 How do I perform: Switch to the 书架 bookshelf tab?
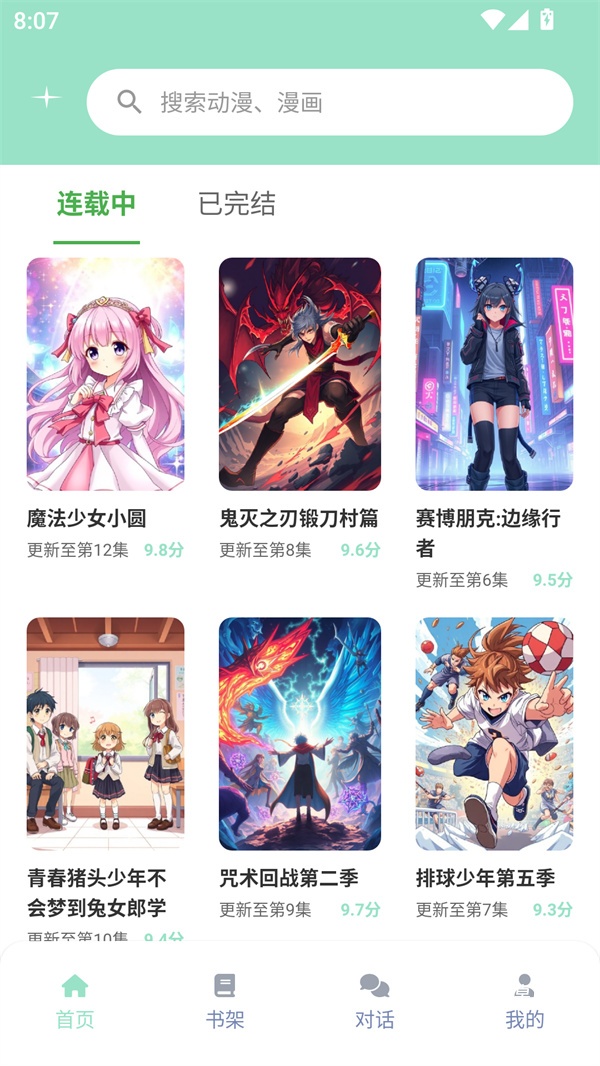(x=225, y=1001)
